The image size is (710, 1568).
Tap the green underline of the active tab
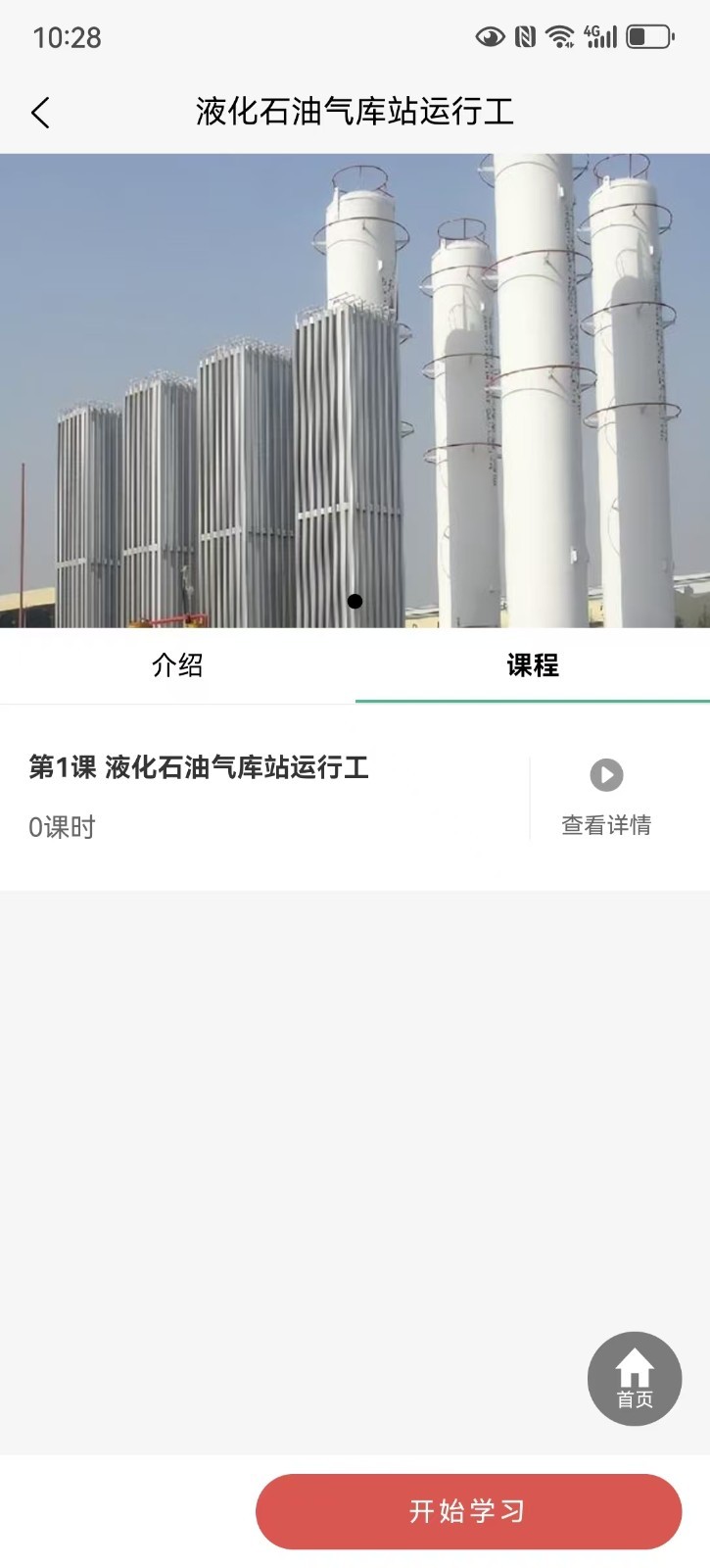tap(534, 700)
